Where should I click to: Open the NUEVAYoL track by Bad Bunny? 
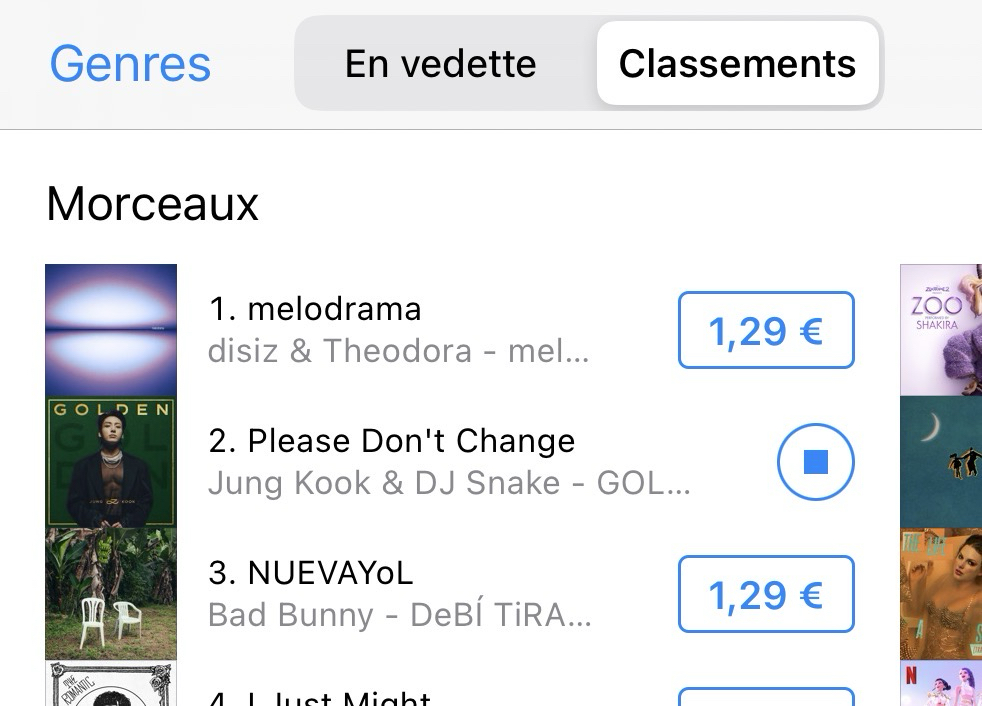[400, 594]
